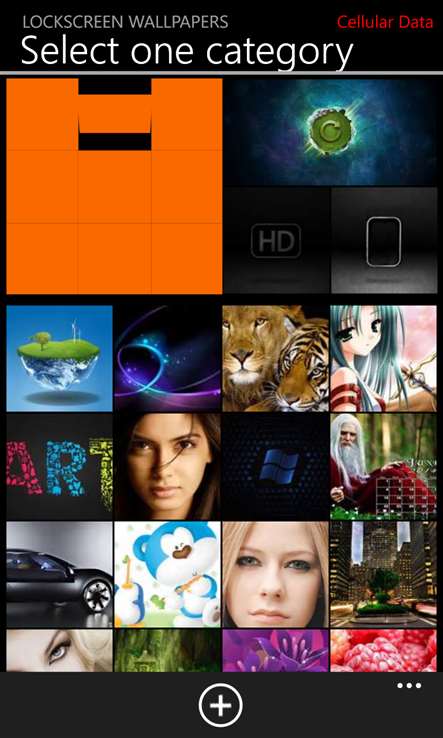Open the purple flower category

(275, 650)
